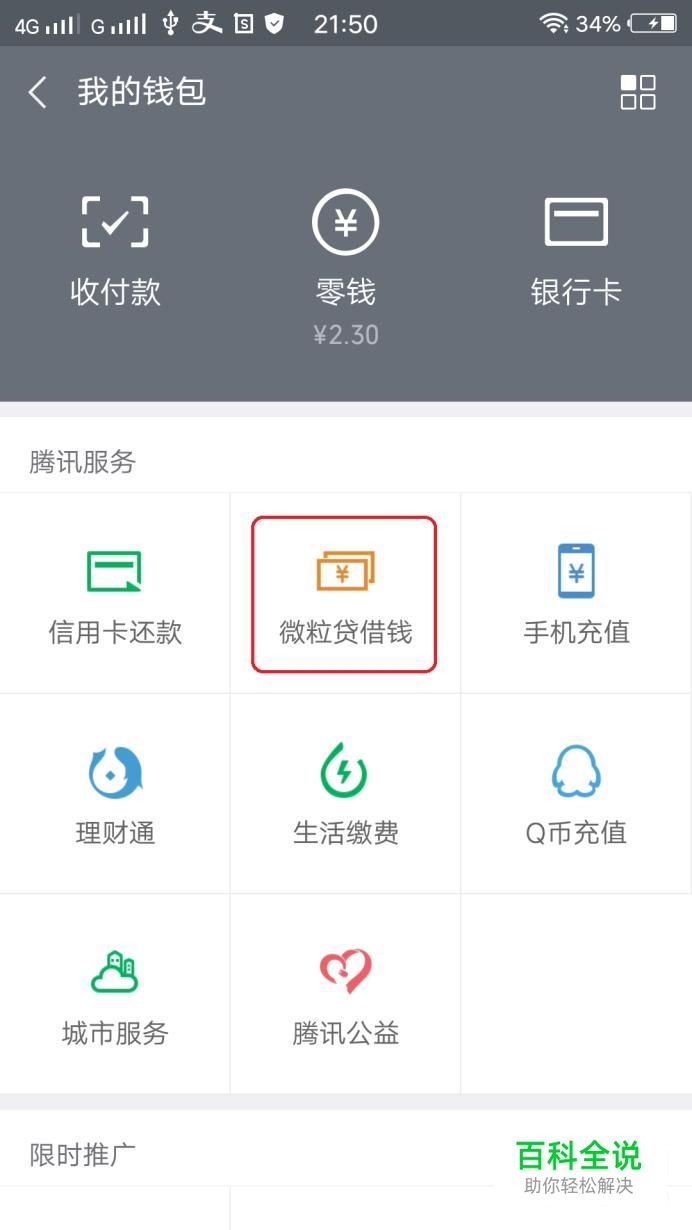Open 信用卡还款 service
692x1230 pixels.
pyautogui.click(x=115, y=593)
